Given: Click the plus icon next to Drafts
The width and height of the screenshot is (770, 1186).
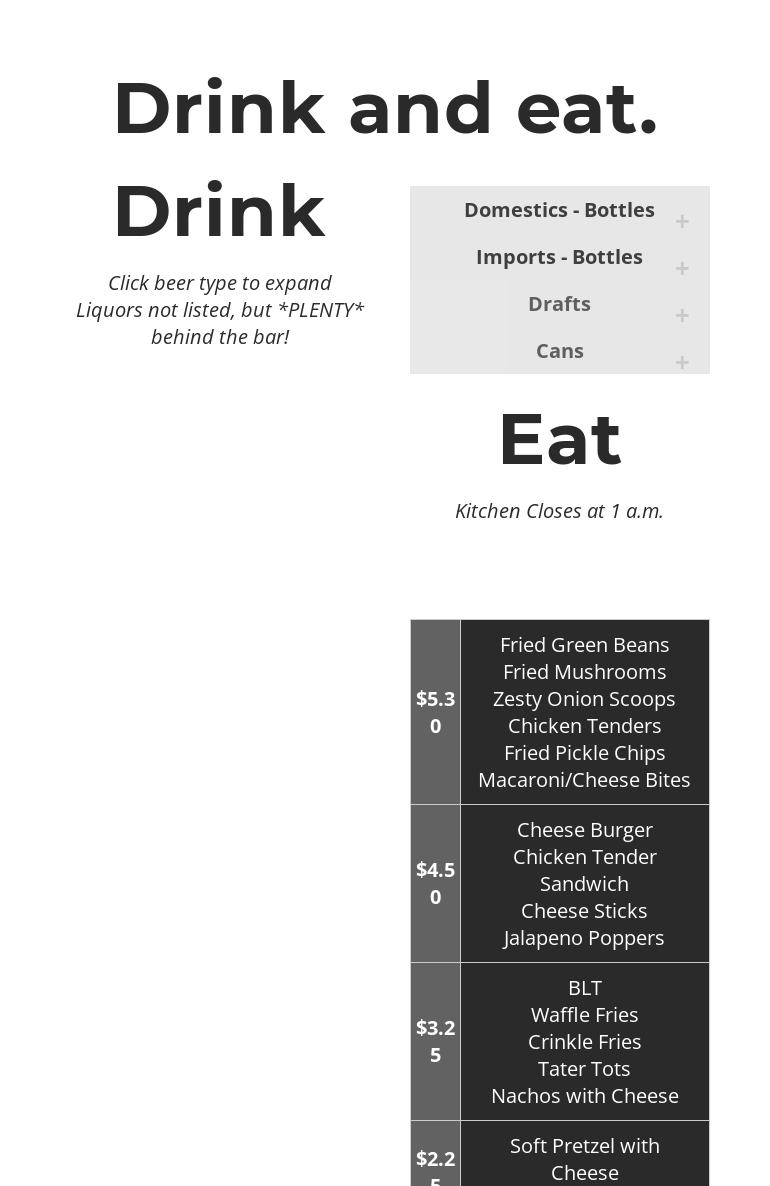Looking at the screenshot, I should pos(682,315).
